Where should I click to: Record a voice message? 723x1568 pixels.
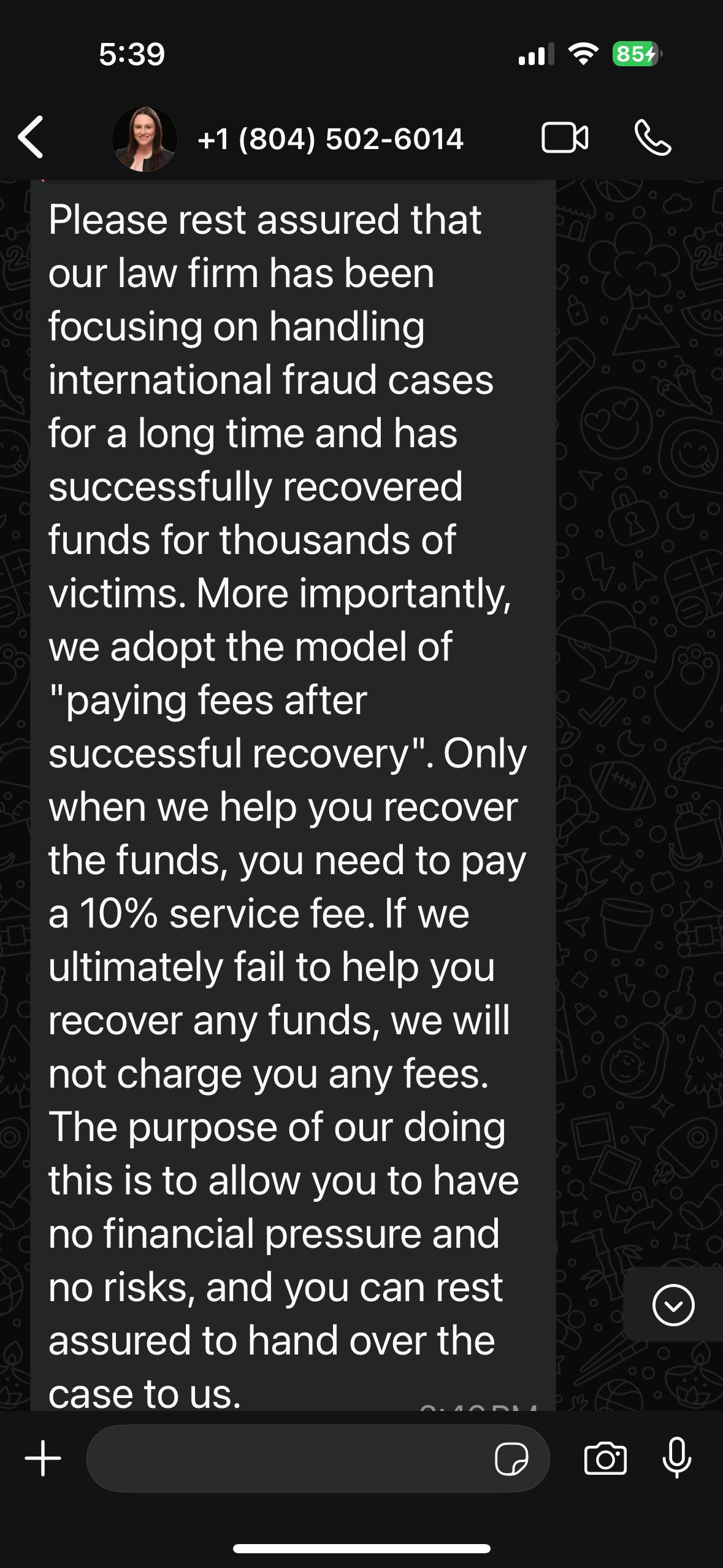[x=677, y=1458]
